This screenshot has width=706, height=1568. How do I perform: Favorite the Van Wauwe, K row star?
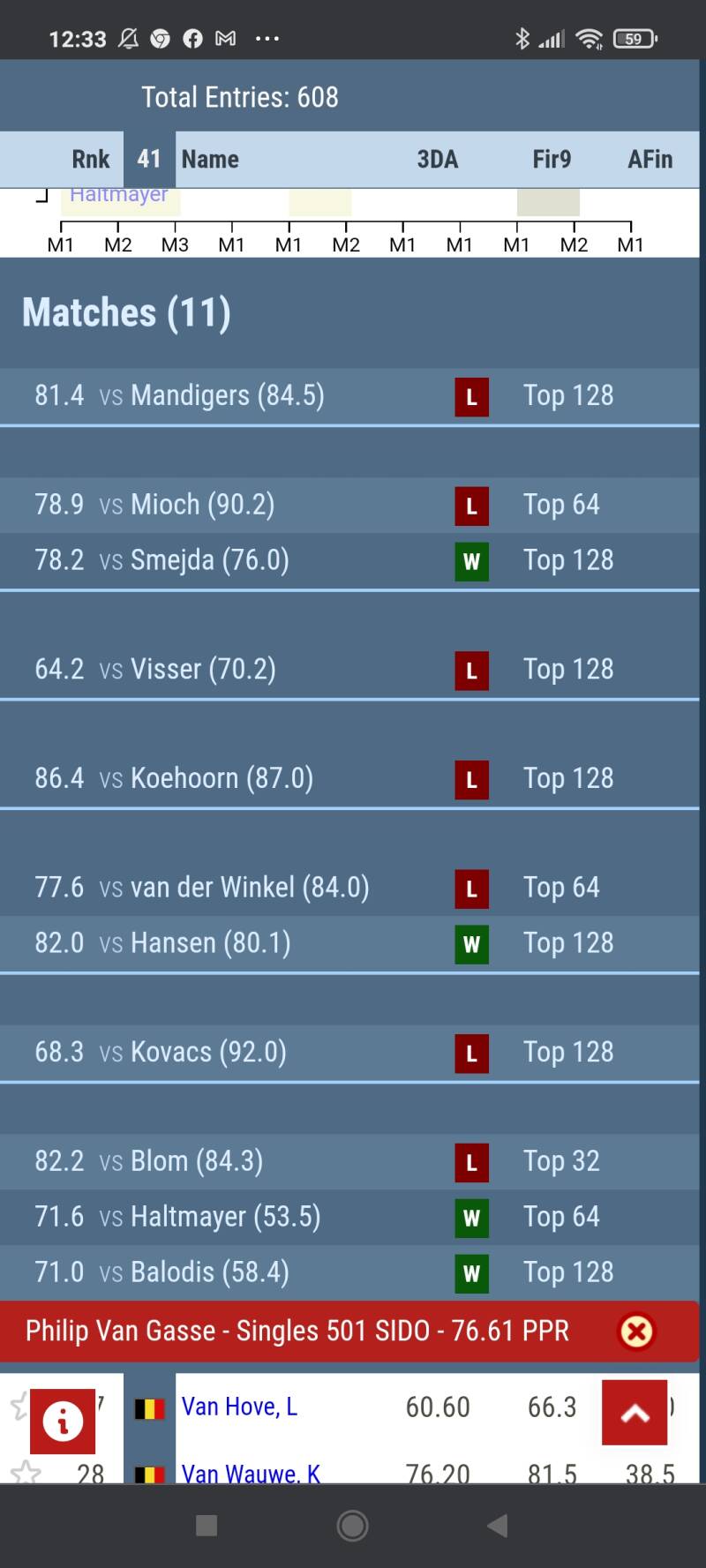[26, 1471]
